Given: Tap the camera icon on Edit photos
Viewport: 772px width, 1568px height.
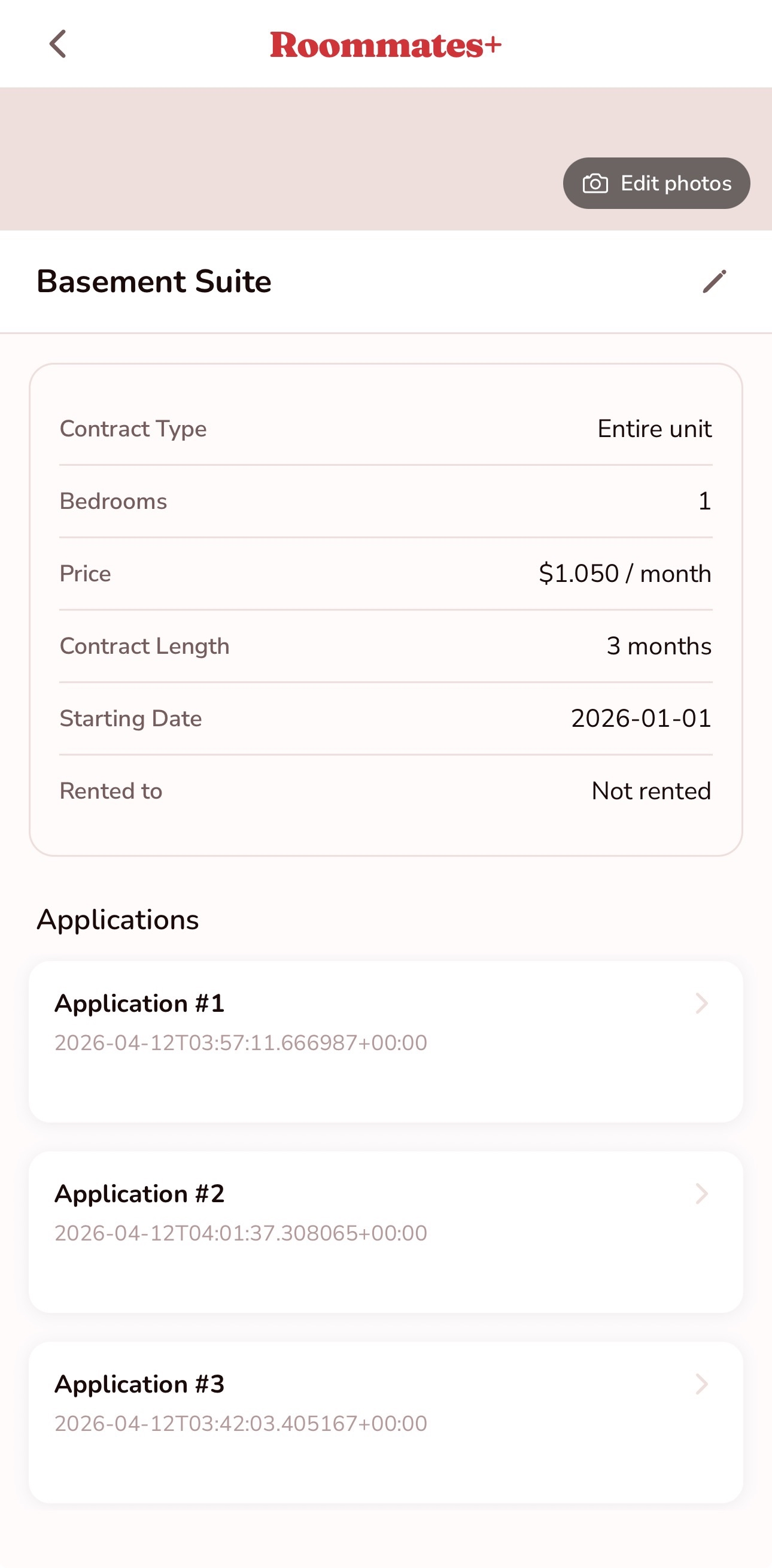Looking at the screenshot, I should point(594,183).
